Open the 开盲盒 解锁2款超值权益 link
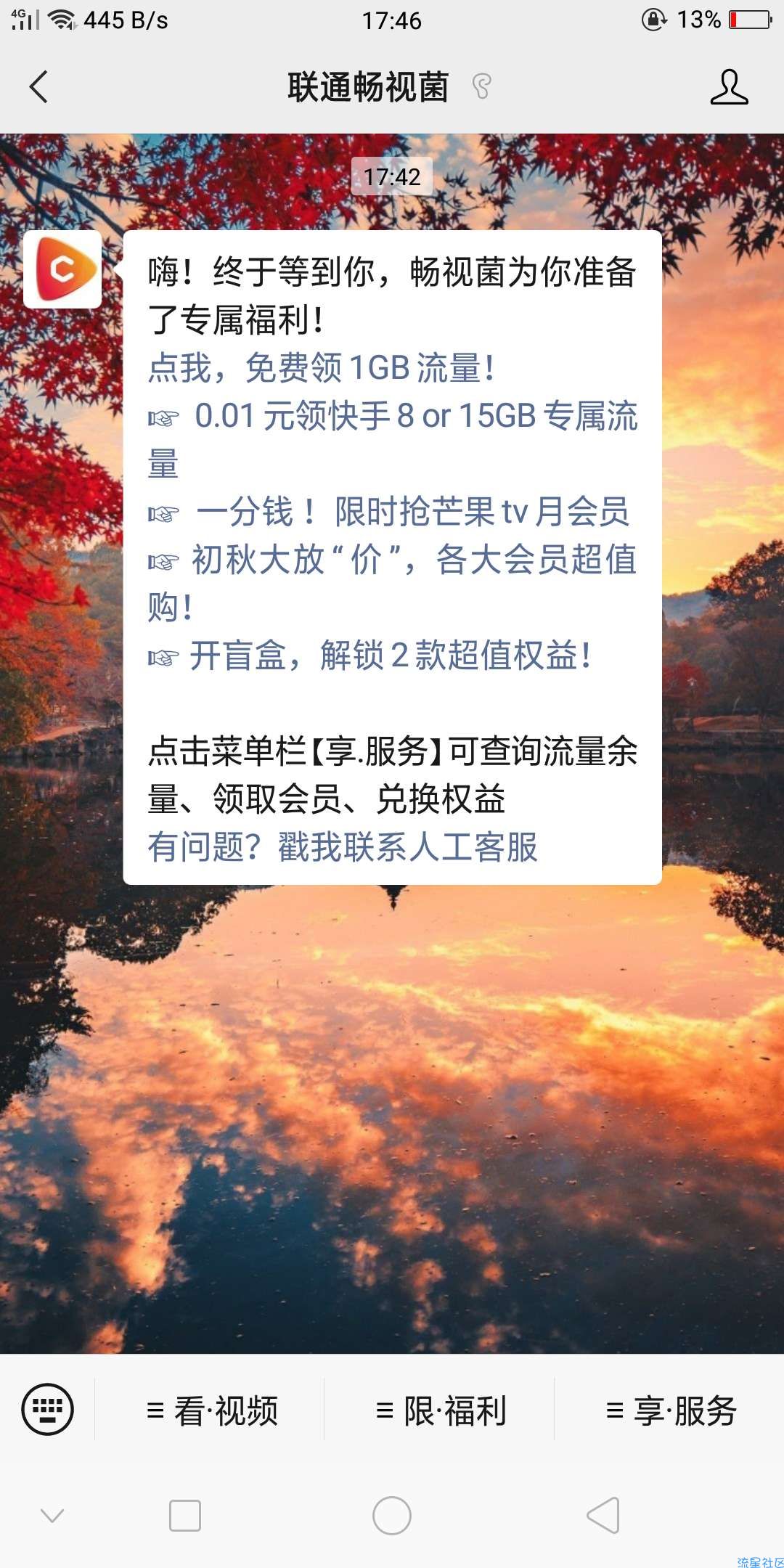 [x=391, y=656]
